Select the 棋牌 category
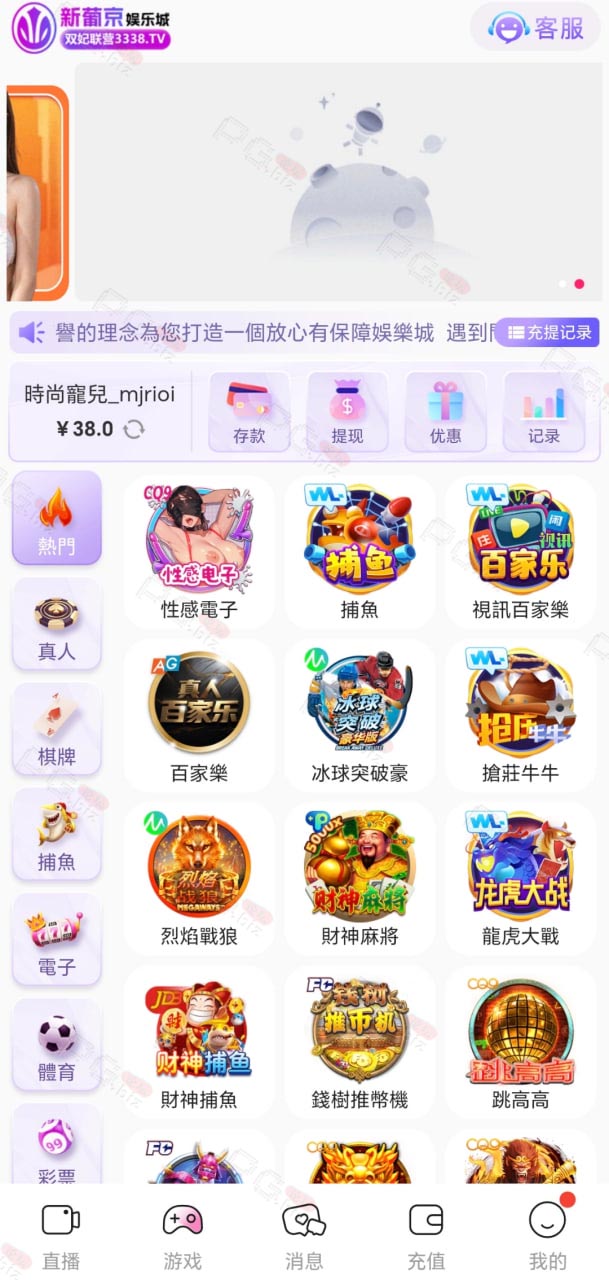This screenshot has height=1280, width=609. coord(57,730)
